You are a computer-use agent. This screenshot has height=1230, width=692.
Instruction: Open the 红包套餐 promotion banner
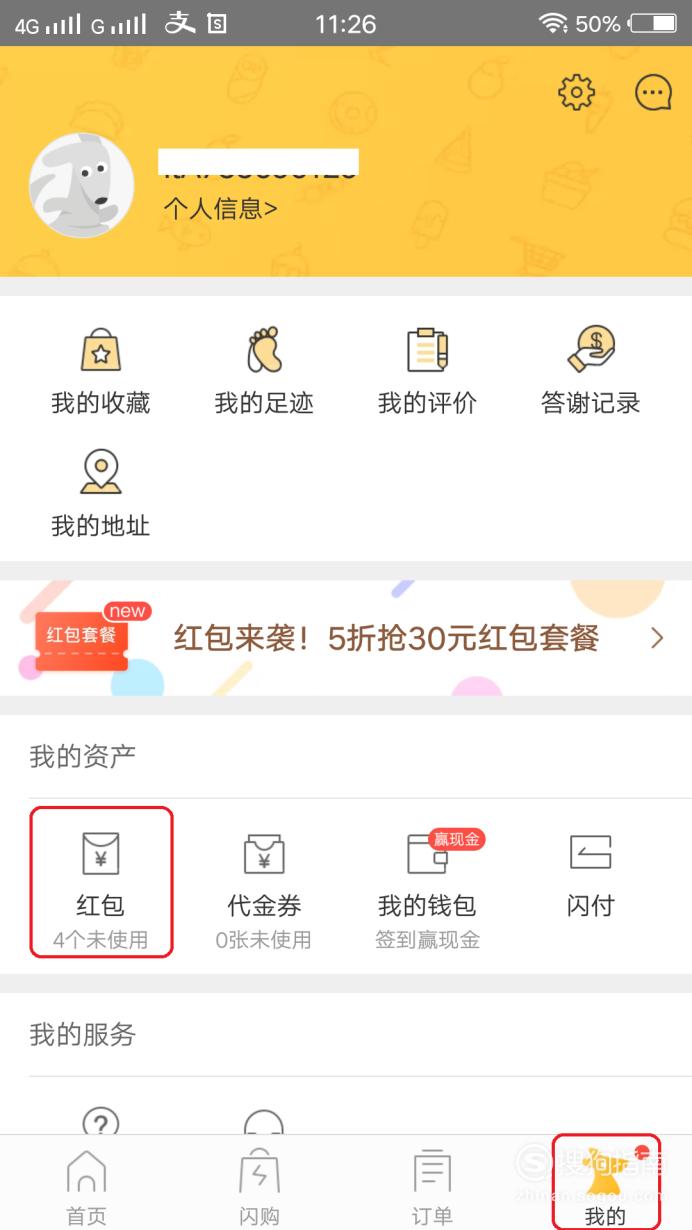(x=346, y=638)
